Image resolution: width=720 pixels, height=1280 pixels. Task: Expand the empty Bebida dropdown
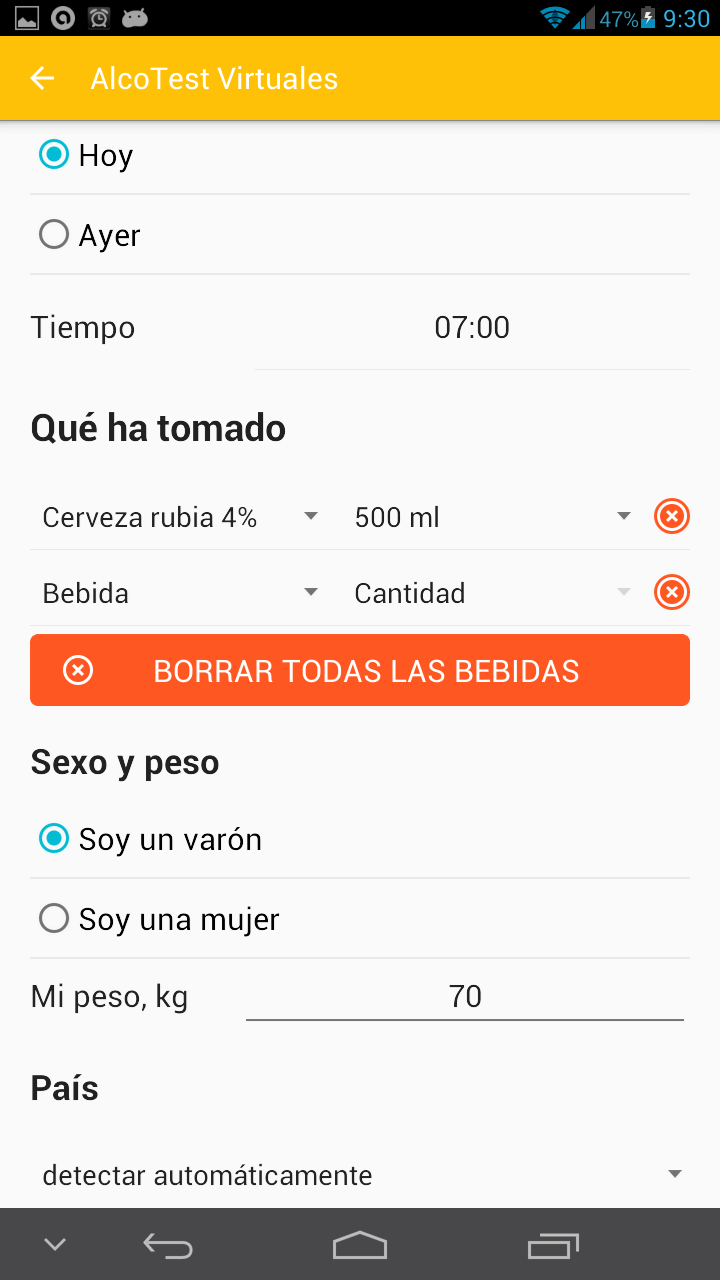180,593
